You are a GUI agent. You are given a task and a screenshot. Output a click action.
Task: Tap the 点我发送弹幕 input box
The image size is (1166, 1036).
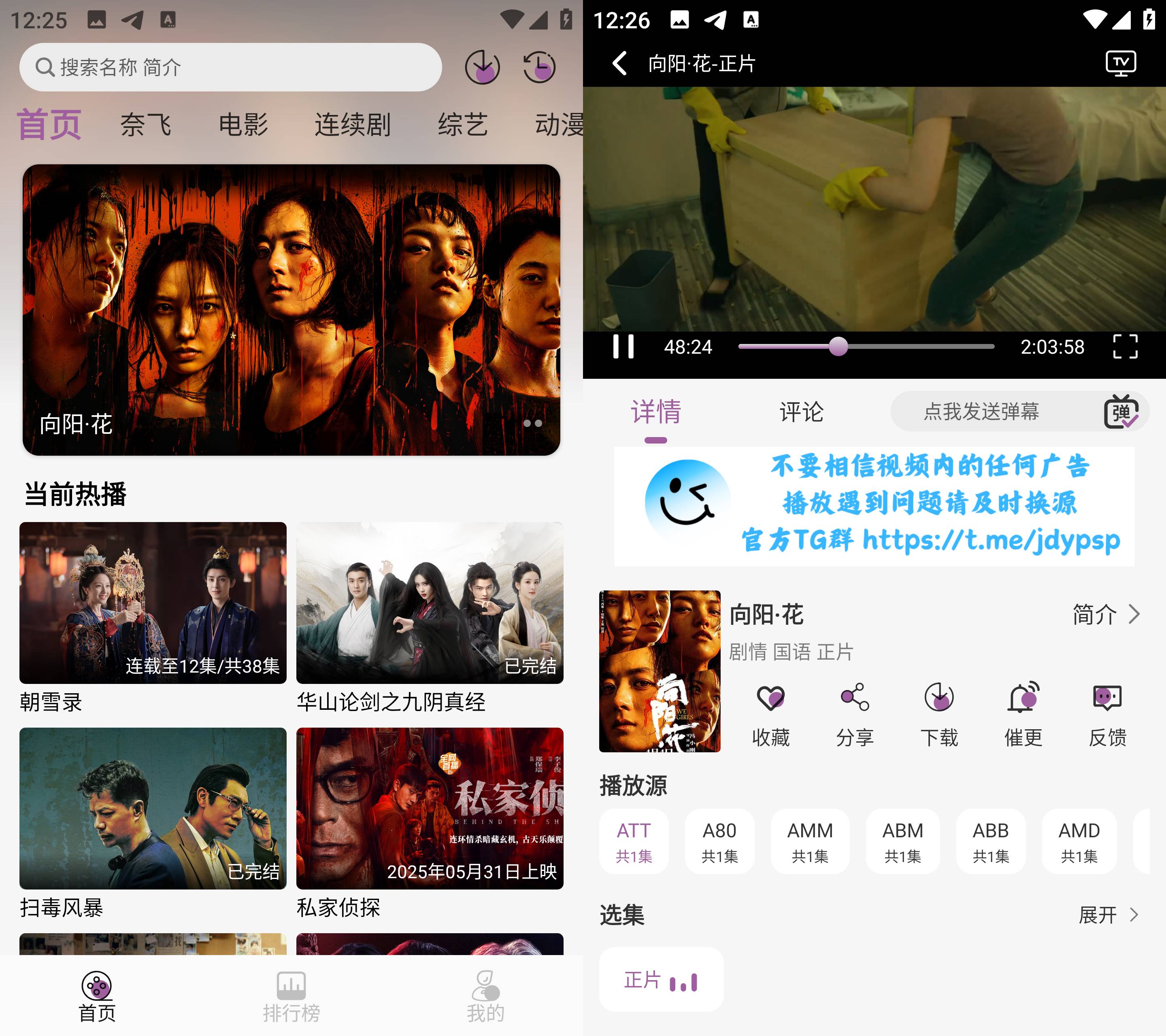pyautogui.click(x=981, y=411)
